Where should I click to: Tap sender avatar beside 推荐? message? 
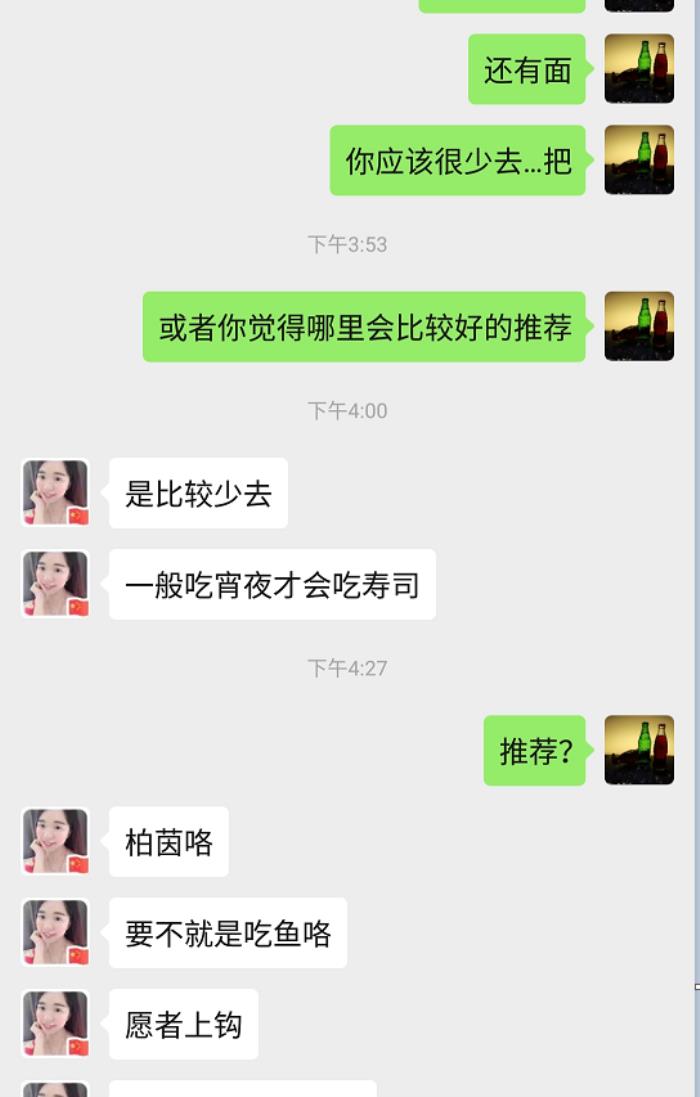coord(639,750)
